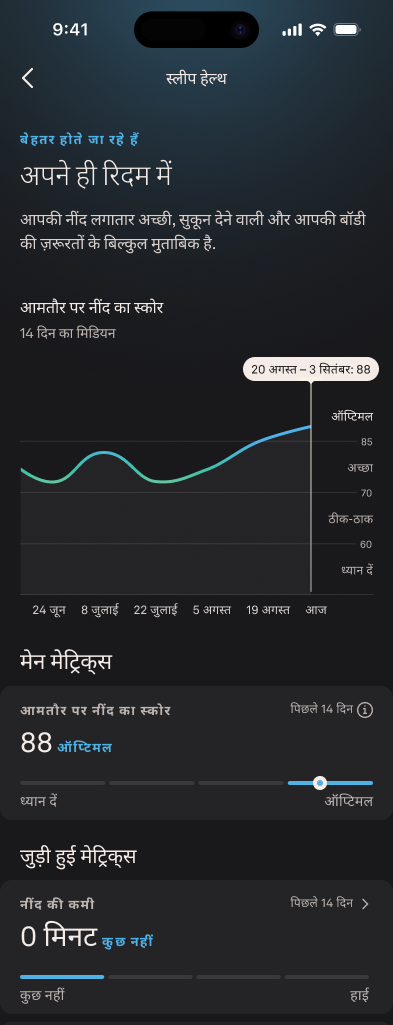Open info icon next to पिछले 14 दिन
This screenshot has height=1025, width=393.
[x=366, y=711]
